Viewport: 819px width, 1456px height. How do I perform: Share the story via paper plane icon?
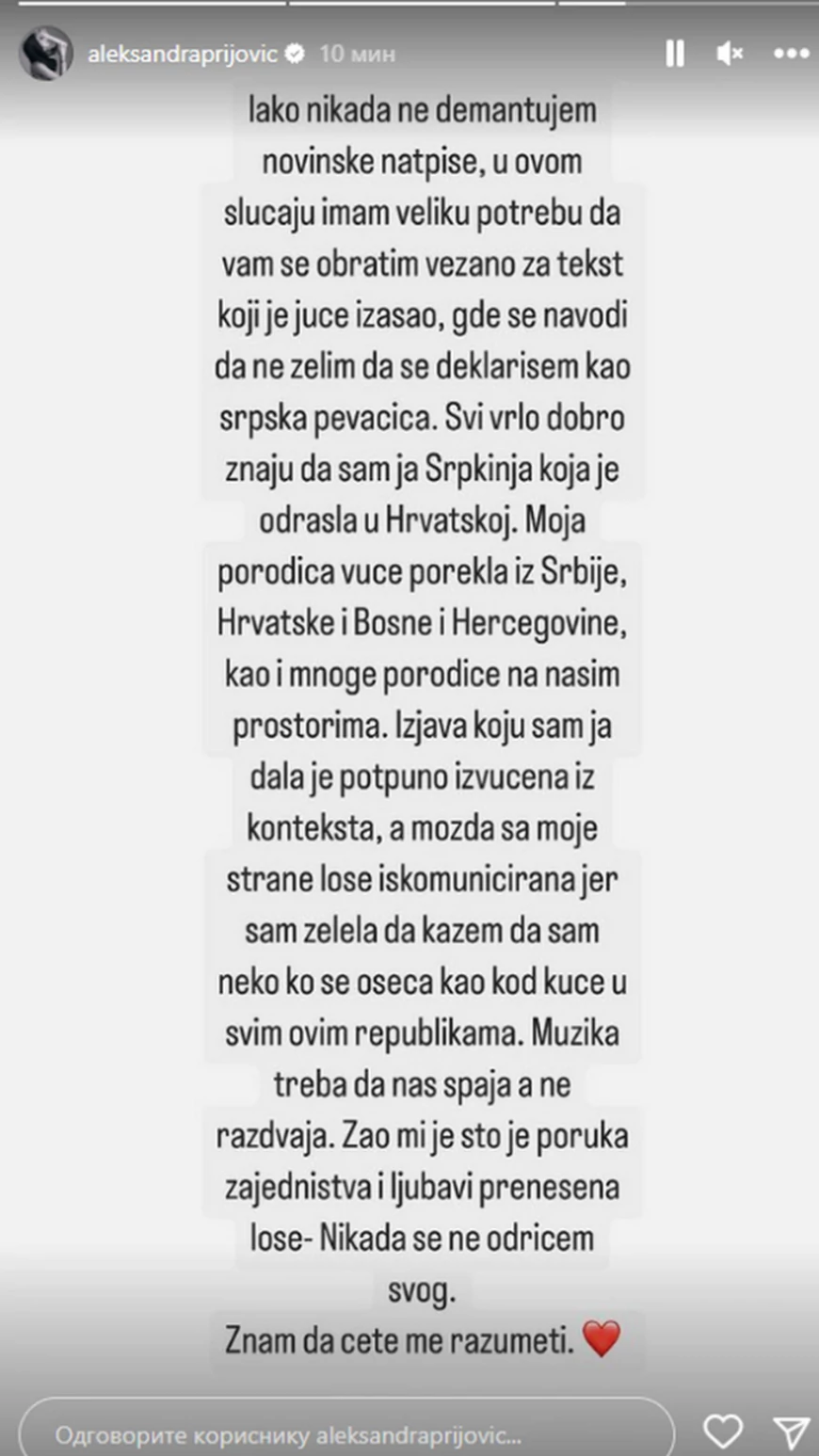(791, 1432)
